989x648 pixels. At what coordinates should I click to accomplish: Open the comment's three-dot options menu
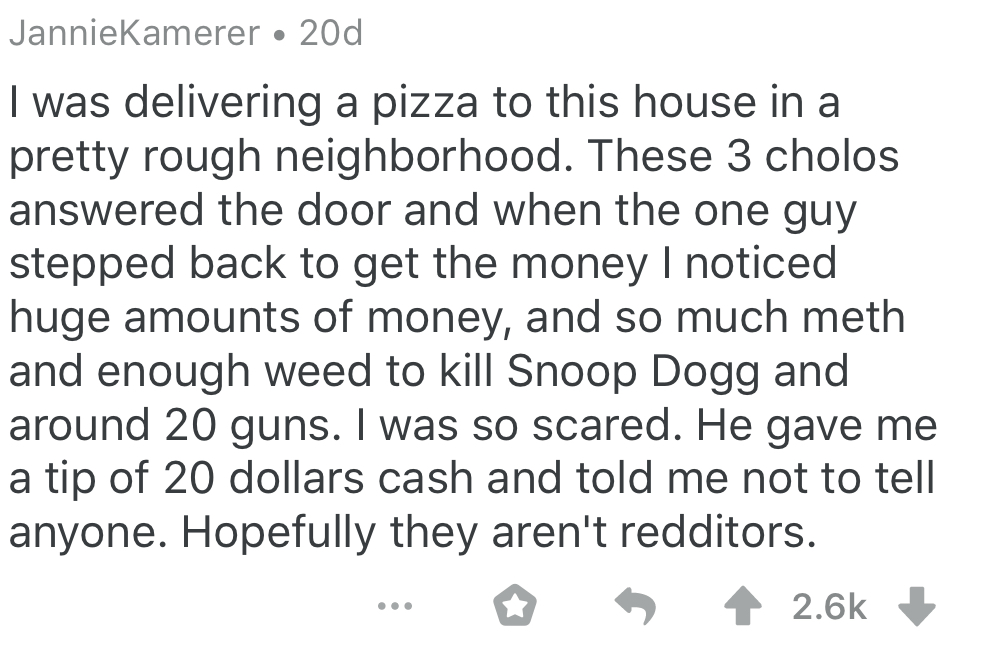395,607
